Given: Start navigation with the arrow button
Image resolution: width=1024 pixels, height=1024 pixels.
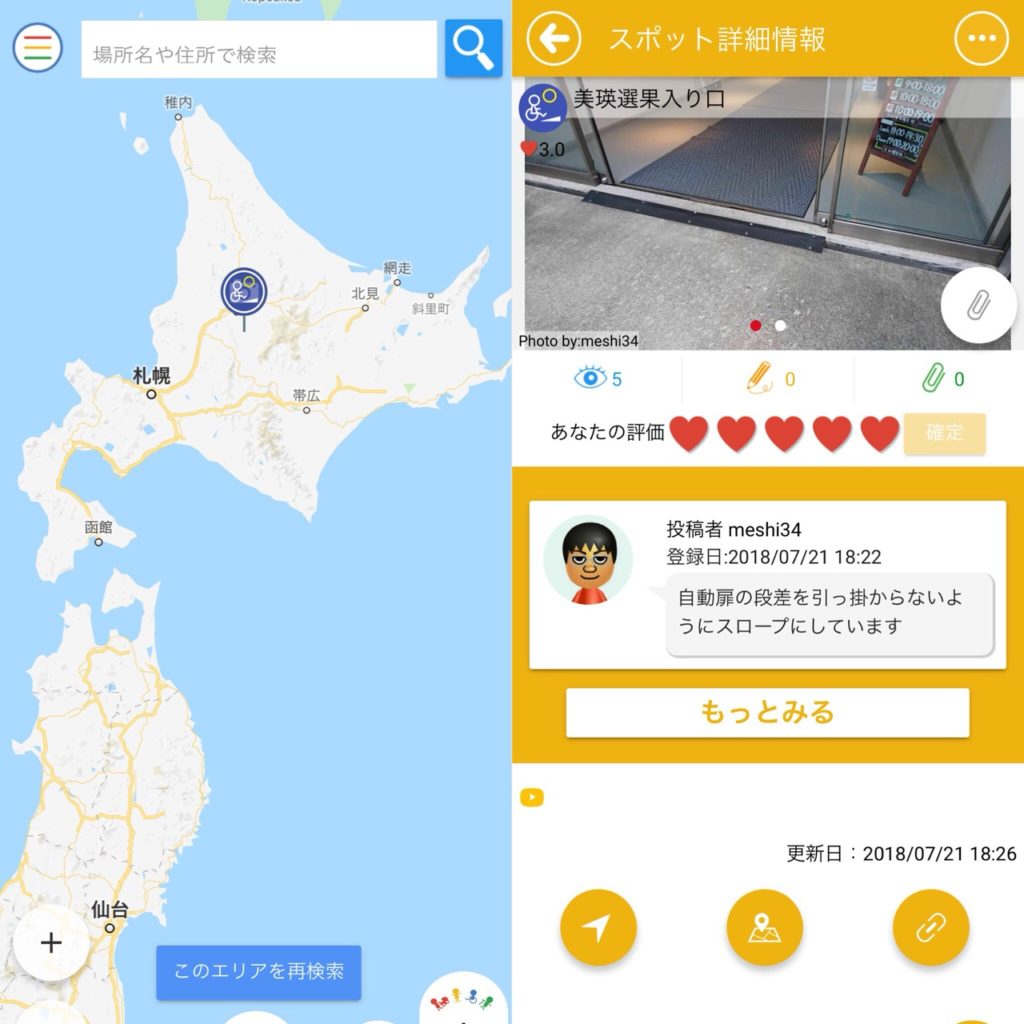Looking at the screenshot, I should coord(598,928).
